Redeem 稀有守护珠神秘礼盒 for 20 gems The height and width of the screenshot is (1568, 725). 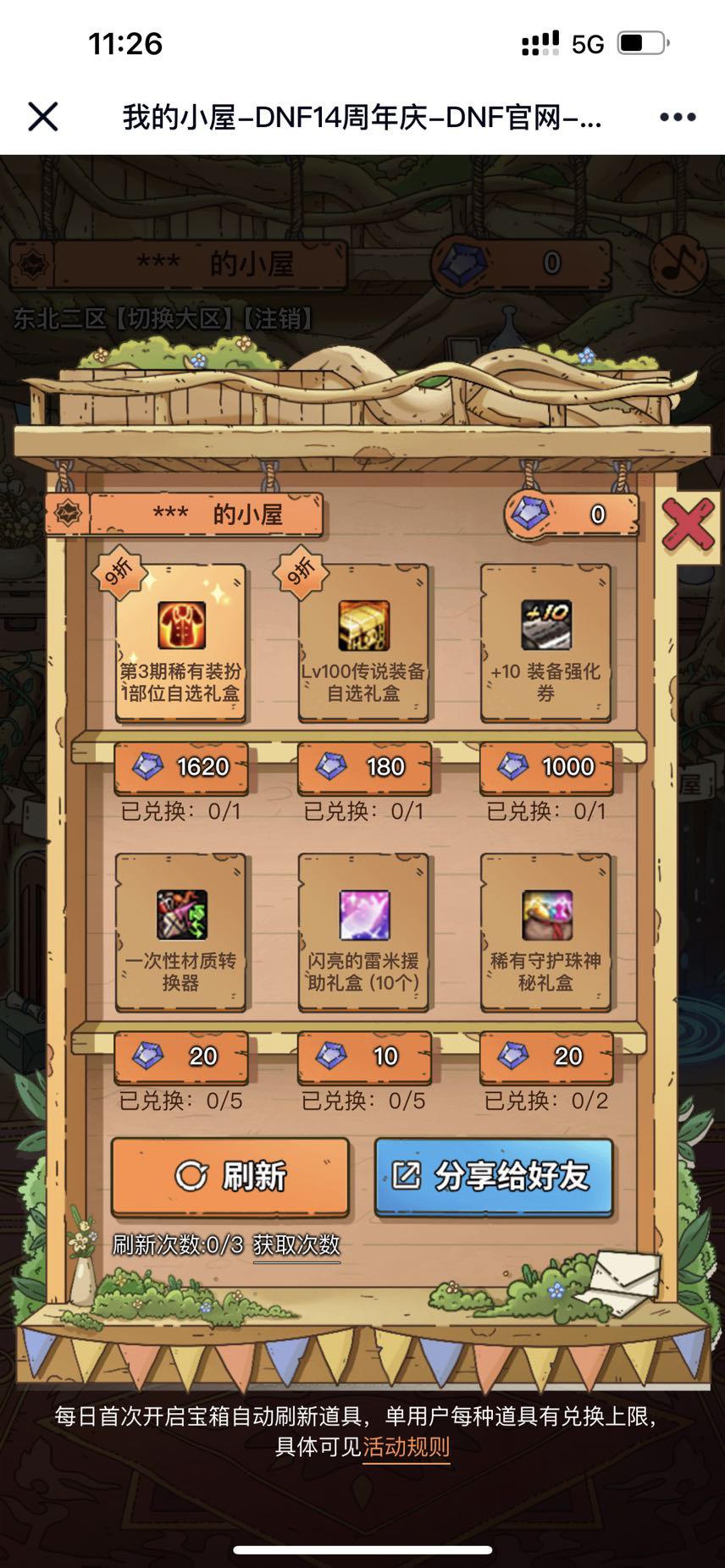point(546,1057)
